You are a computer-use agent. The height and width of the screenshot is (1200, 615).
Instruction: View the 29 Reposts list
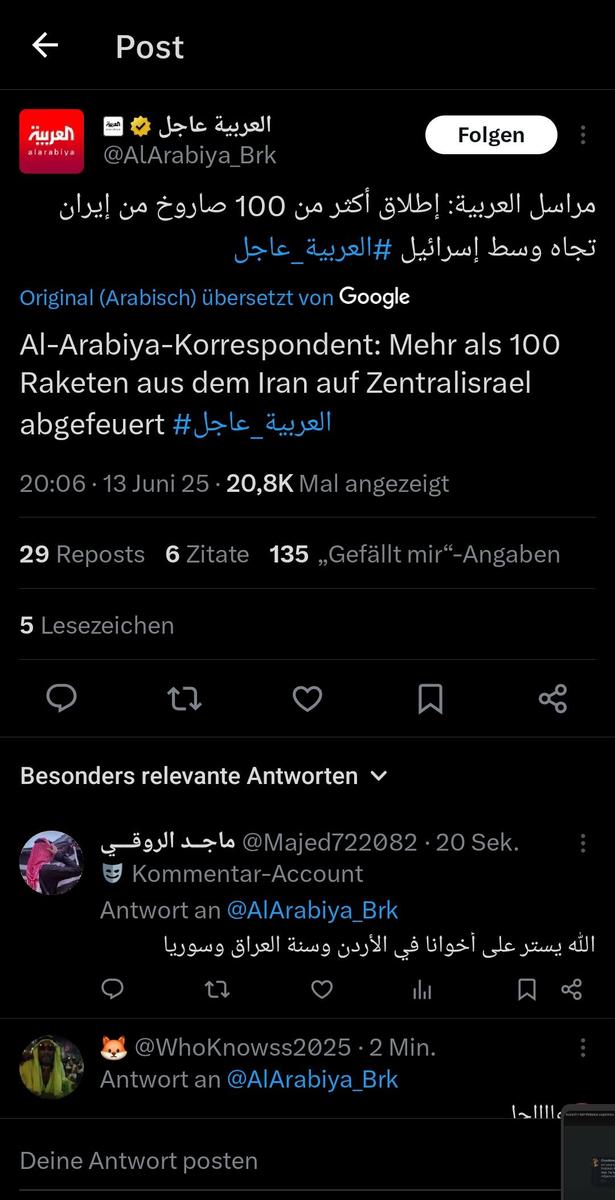pyautogui.click(x=82, y=554)
